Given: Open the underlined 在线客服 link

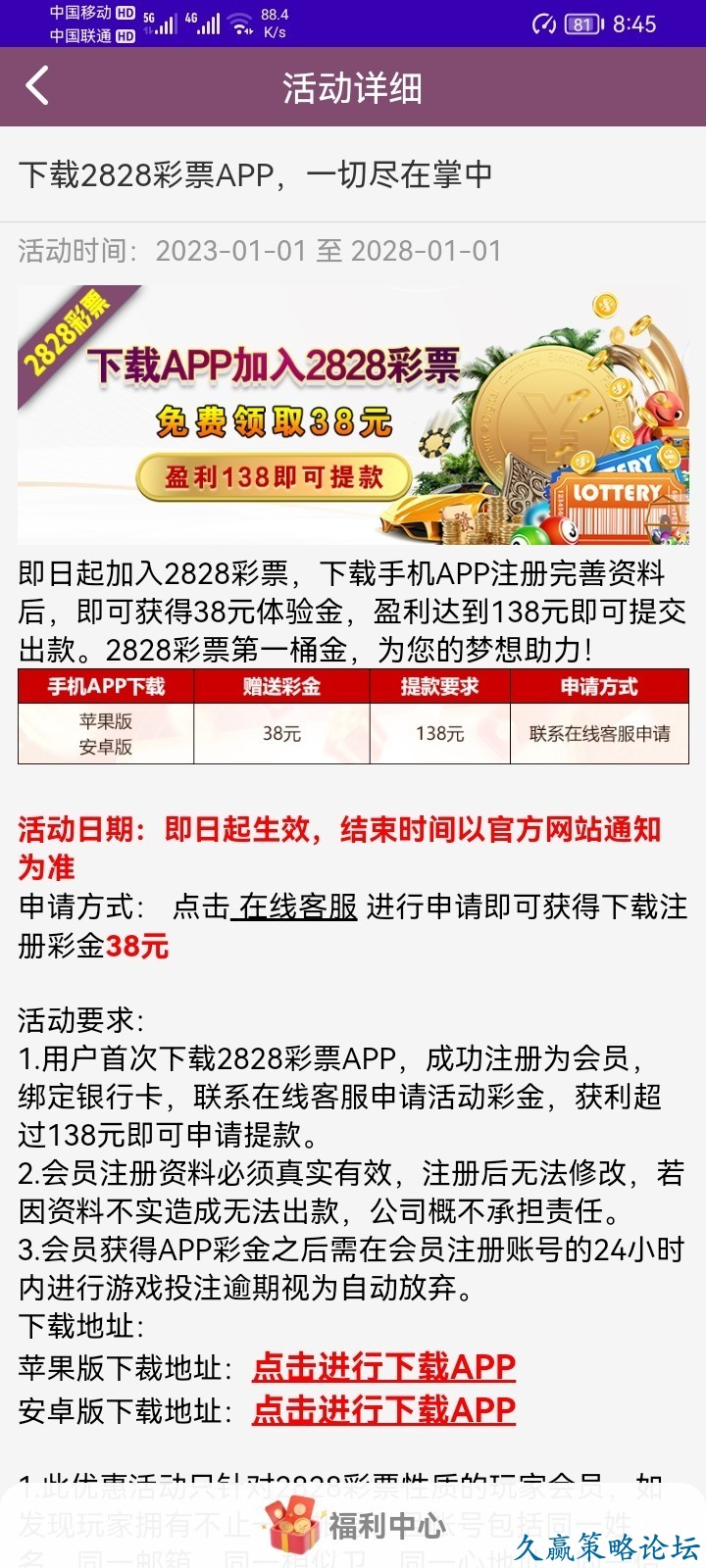Looking at the screenshot, I should 297,906.
